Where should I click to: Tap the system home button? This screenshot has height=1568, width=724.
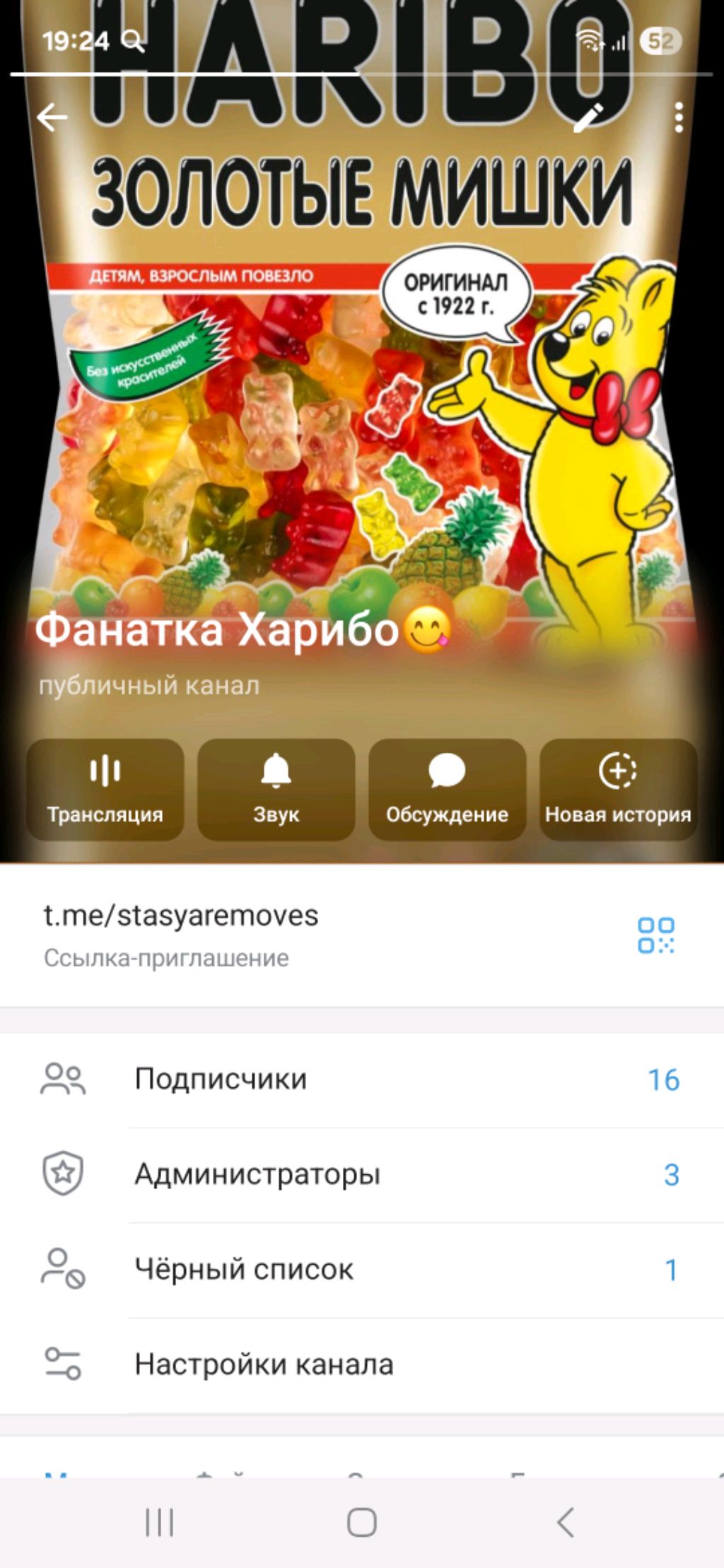361,1522
